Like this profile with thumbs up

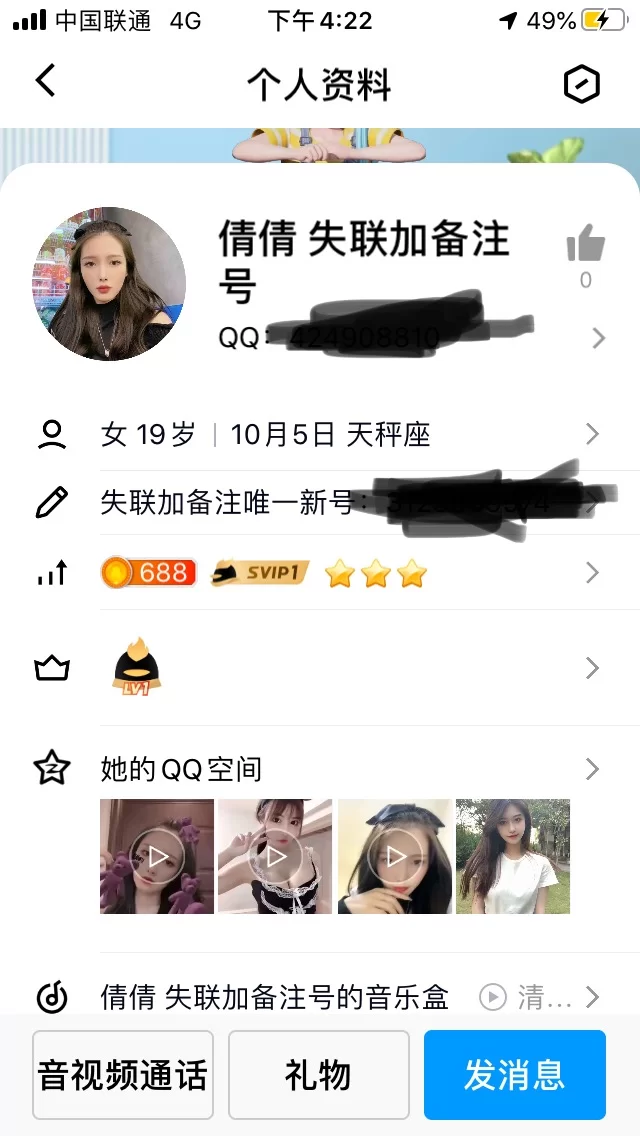click(586, 244)
